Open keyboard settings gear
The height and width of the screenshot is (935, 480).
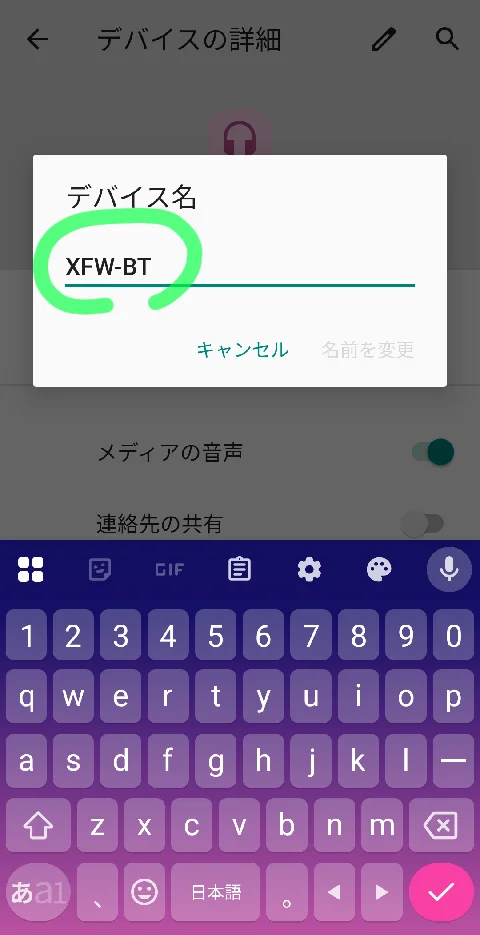(x=309, y=569)
